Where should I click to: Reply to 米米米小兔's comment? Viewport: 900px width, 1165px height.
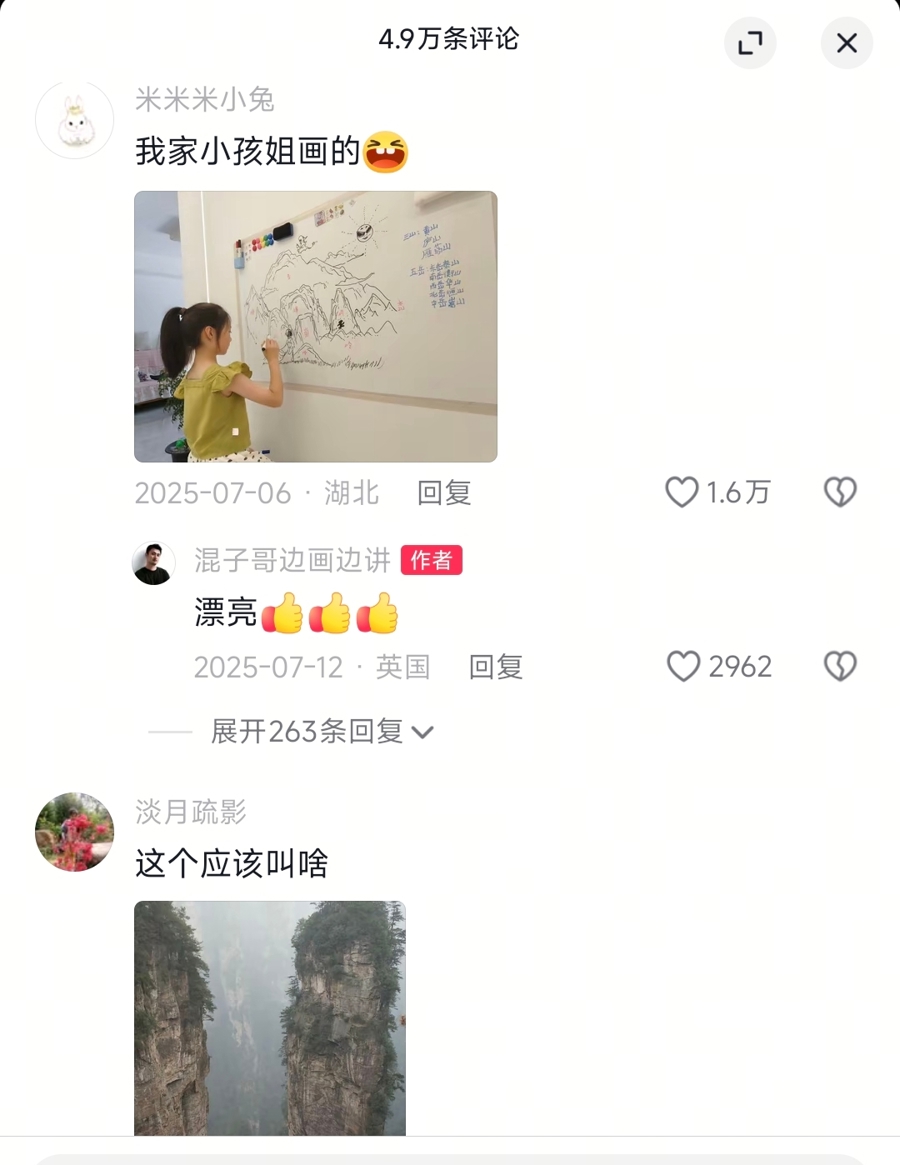tap(444, 493)
